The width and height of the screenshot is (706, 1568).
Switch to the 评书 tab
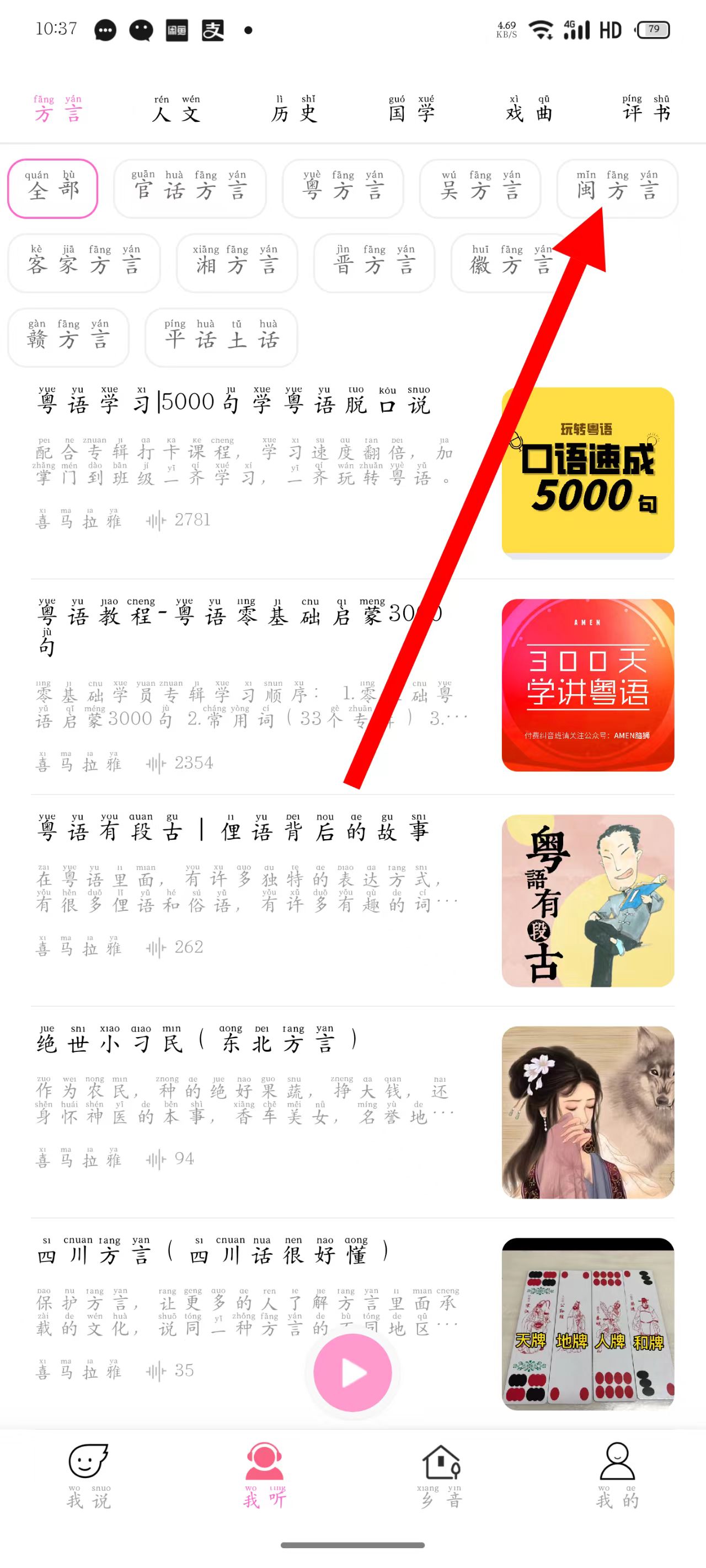646,110
